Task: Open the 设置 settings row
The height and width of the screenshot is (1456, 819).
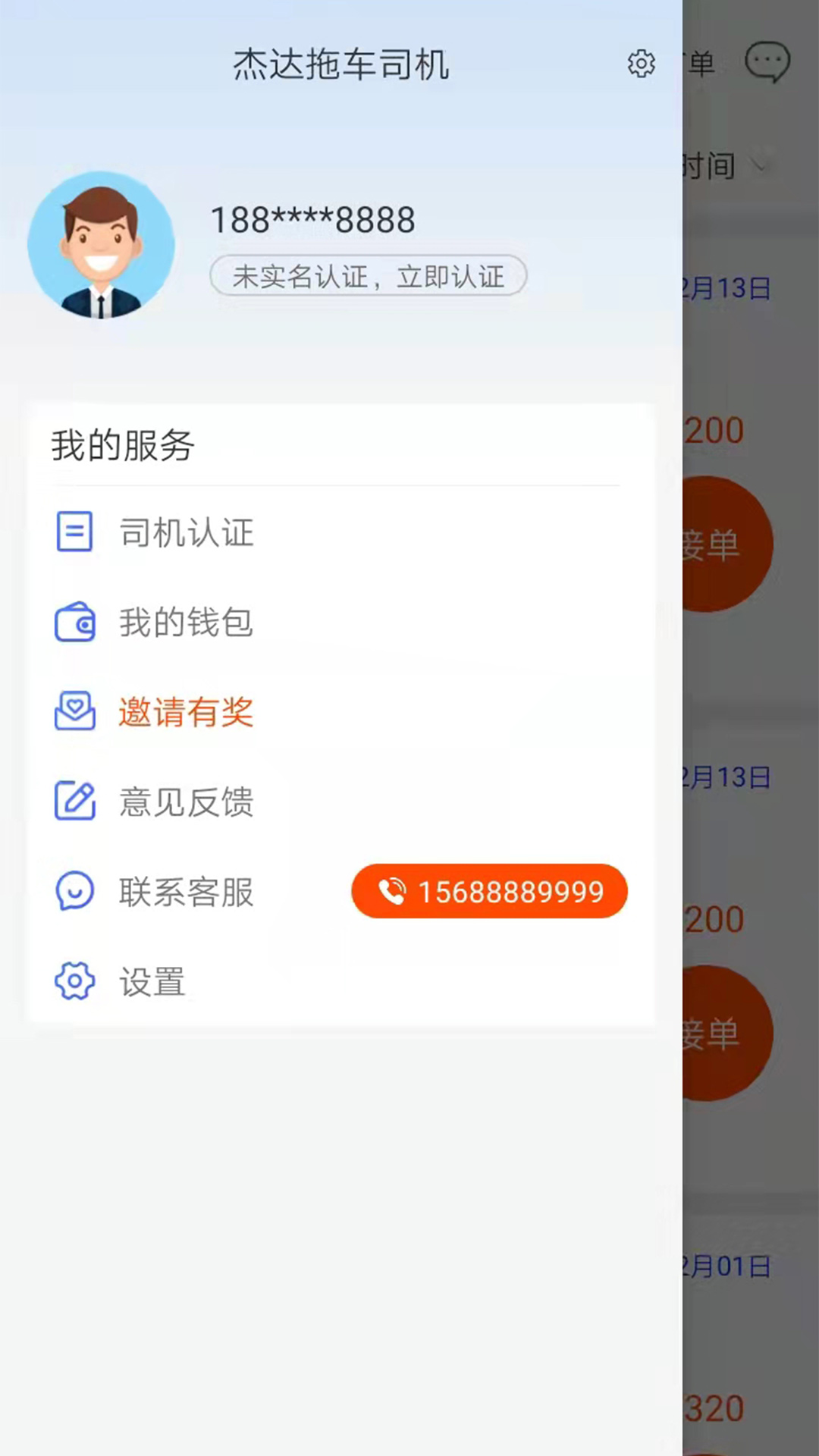Action: point(341,981)
